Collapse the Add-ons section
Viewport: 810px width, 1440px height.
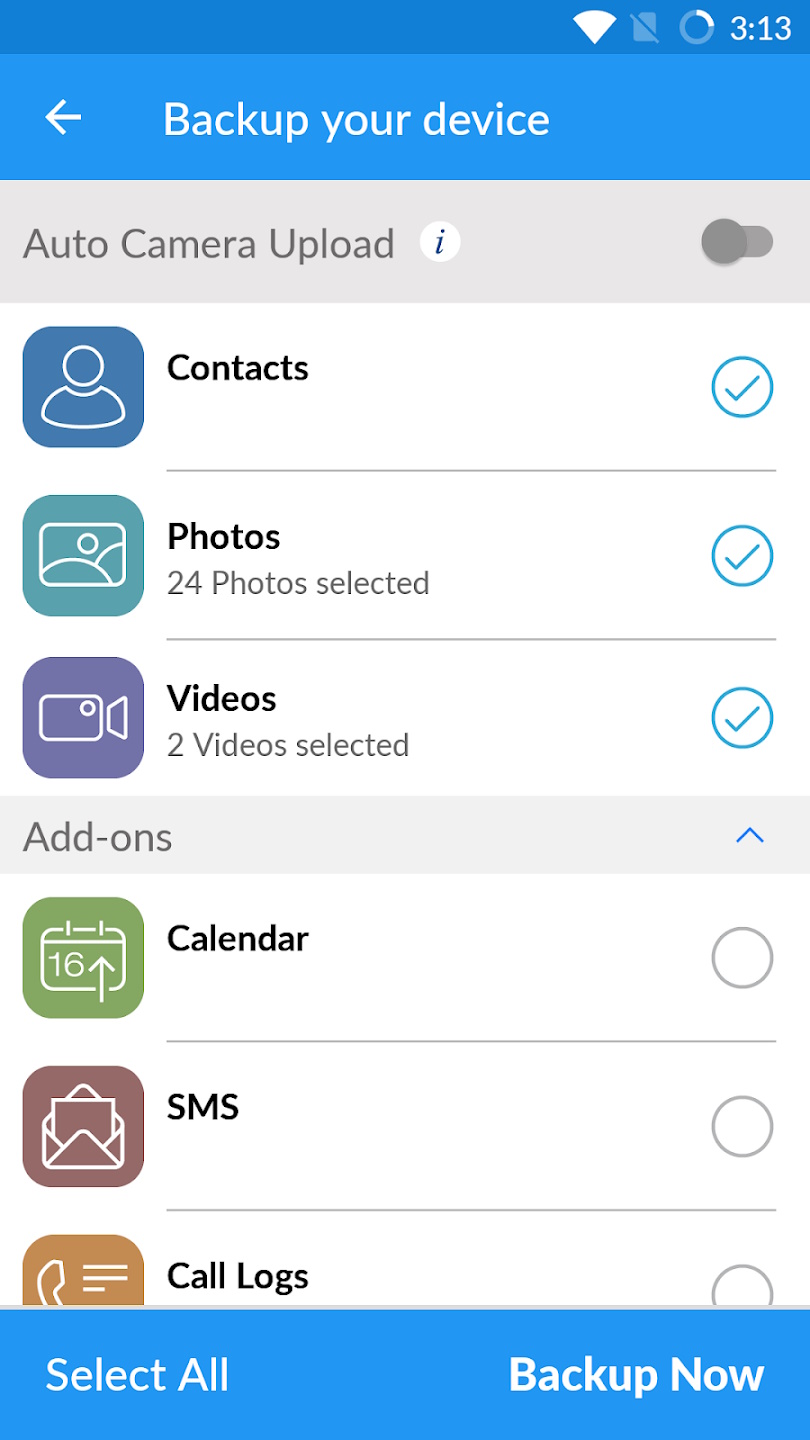coord(749,836)
